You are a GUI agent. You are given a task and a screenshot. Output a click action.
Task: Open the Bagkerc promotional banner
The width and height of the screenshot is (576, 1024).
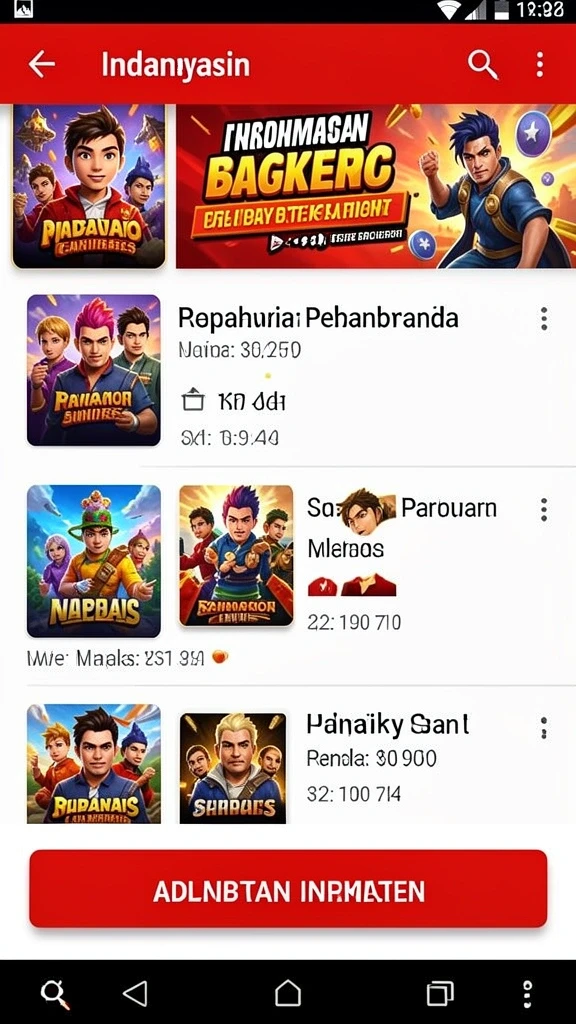pos(376,187)
